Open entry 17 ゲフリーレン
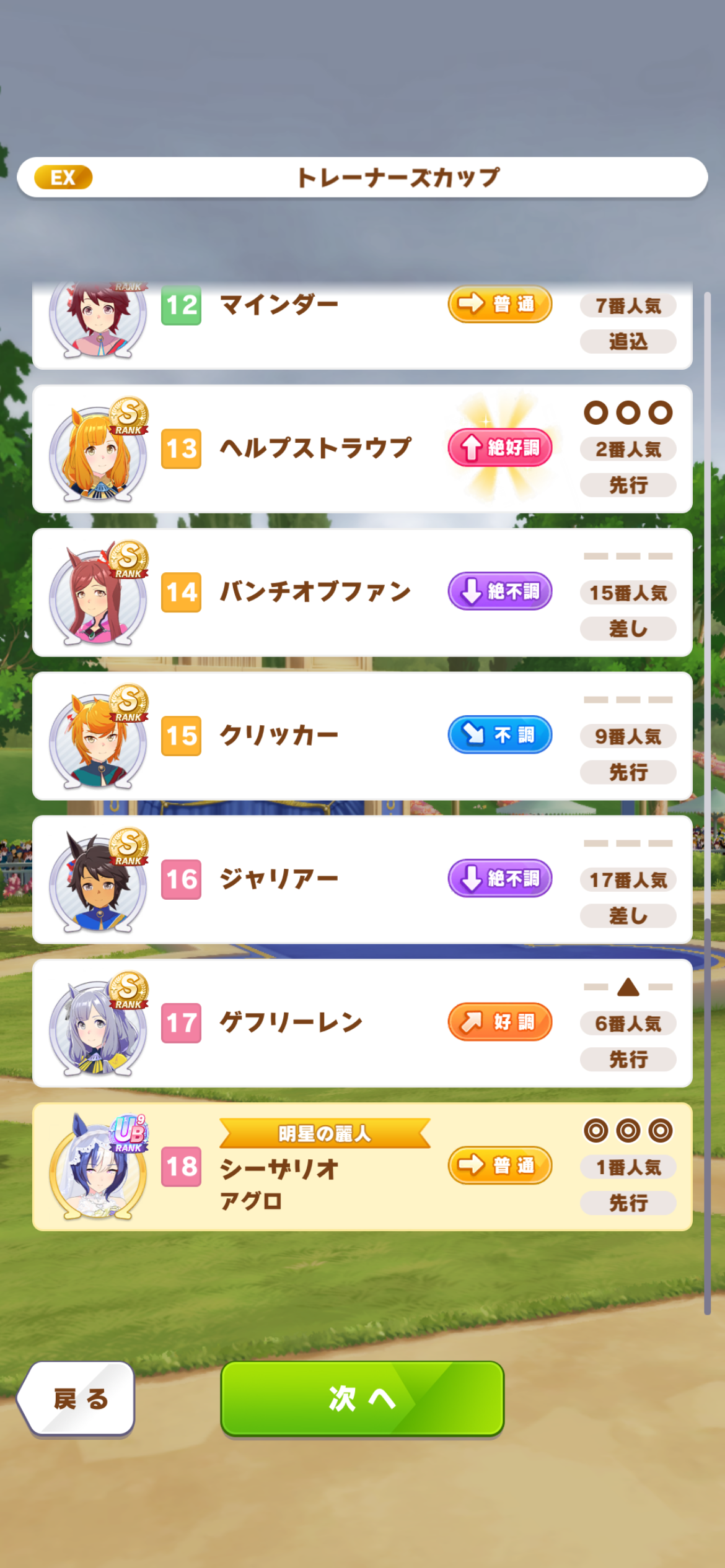This screenshot has height=1568, width=725. point(362,1024)
